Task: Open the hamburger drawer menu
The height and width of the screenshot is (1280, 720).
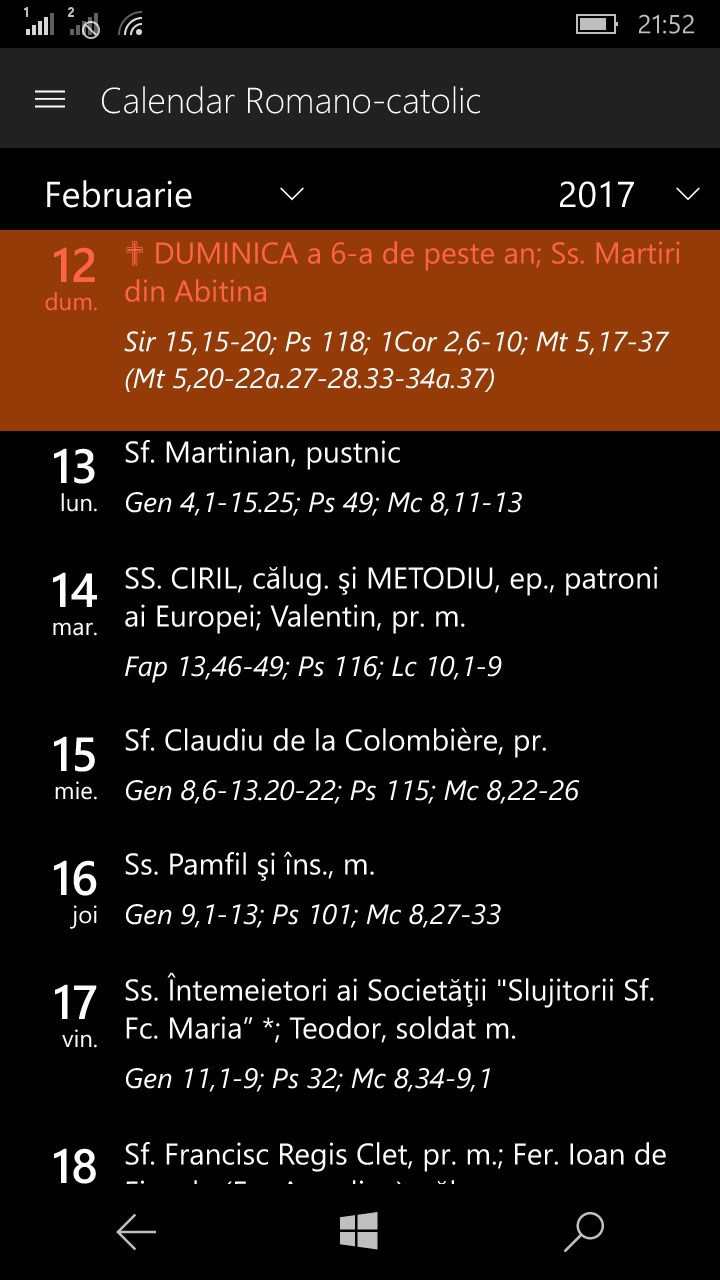Action: [50, 100]
